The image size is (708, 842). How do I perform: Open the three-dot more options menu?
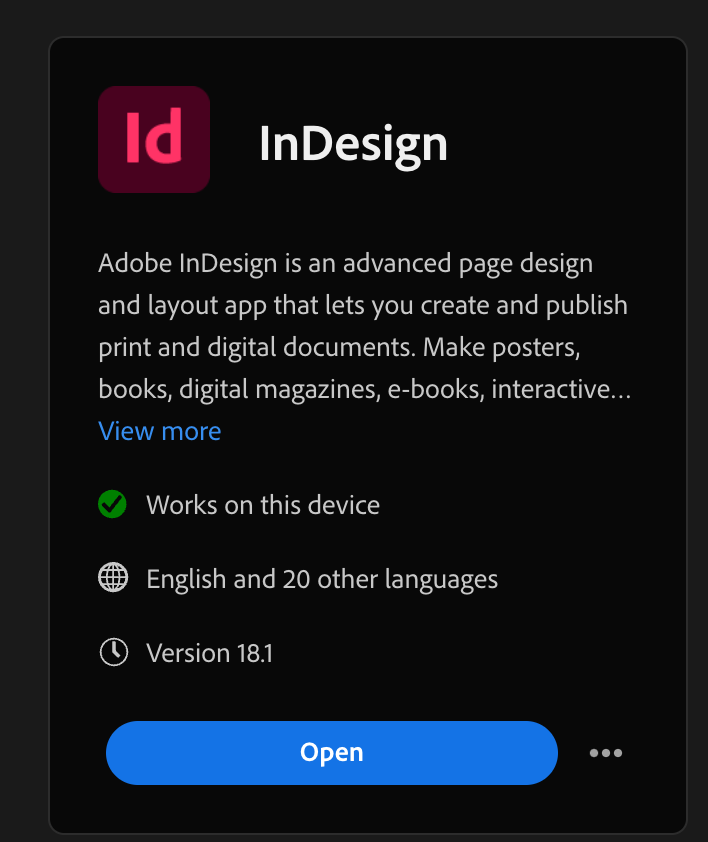point(605,753)
